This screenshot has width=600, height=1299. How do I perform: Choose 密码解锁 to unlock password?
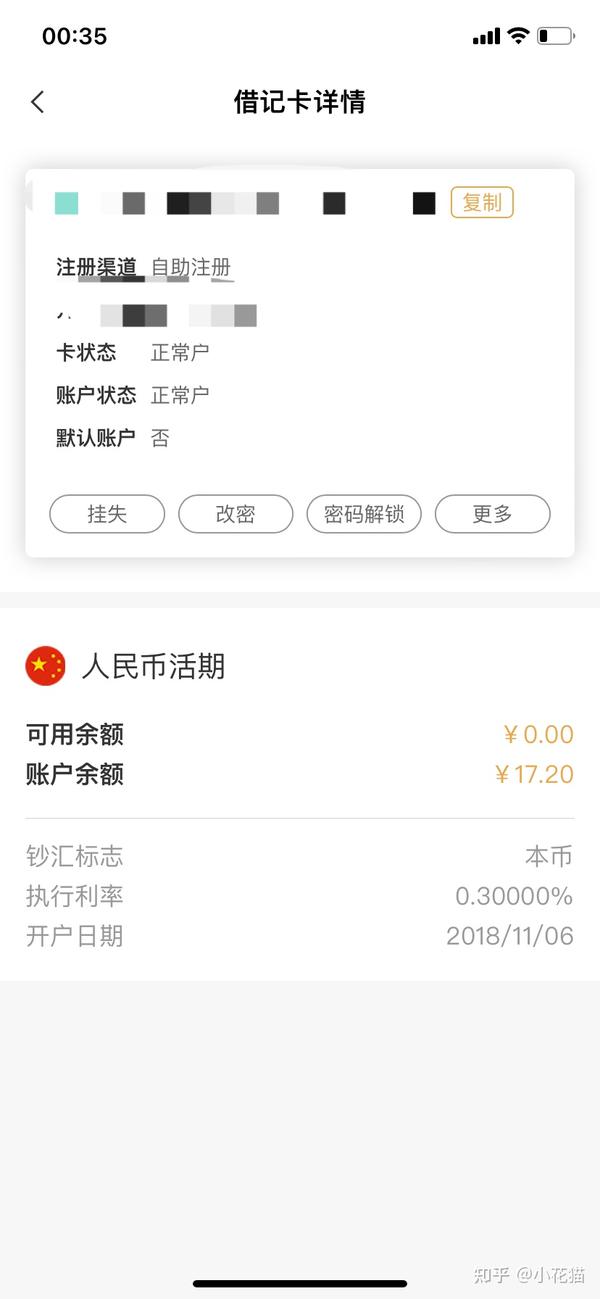[x=364, y=514]
